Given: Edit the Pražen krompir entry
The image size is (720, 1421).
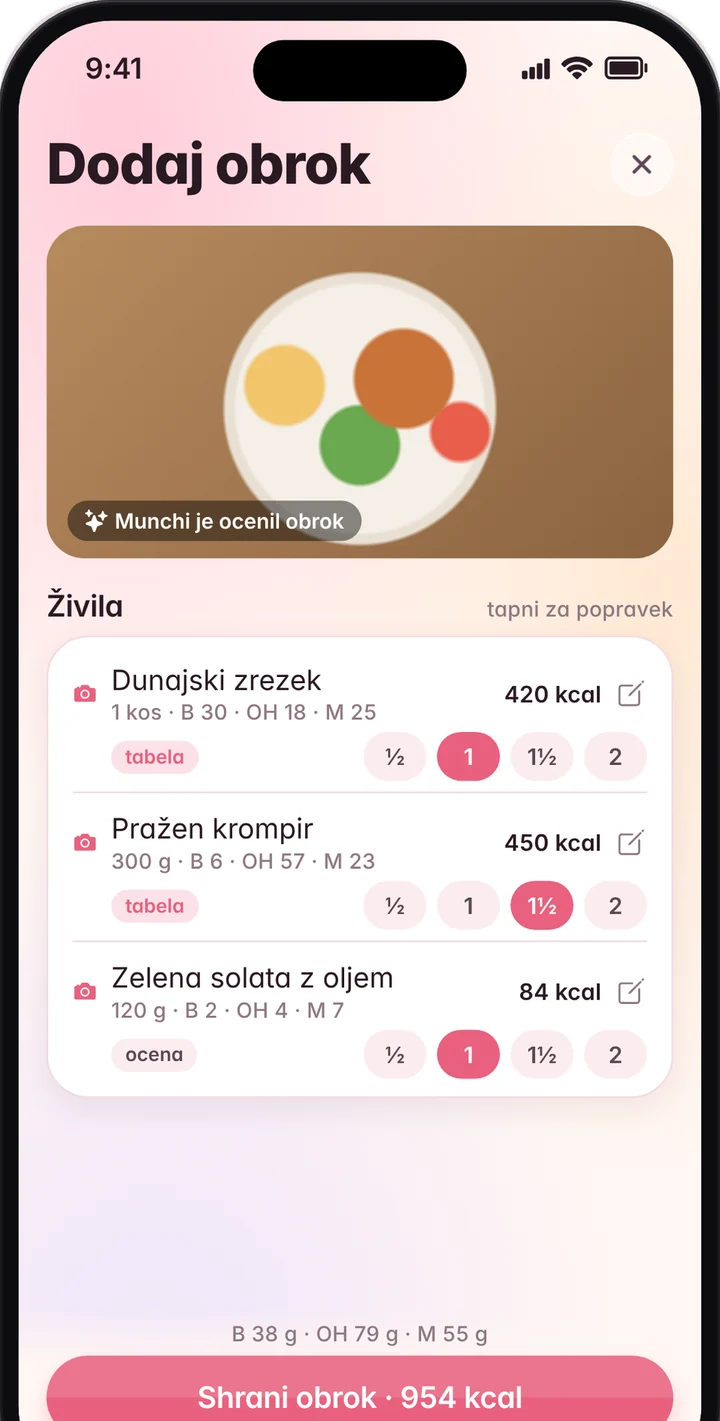Looking at the screenshot, I should 630,843.
